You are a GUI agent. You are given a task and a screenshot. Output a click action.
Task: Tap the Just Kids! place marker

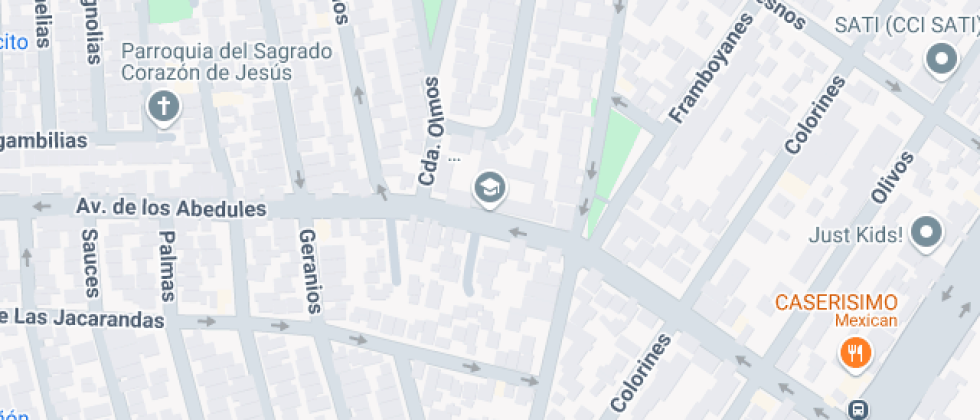928,233
